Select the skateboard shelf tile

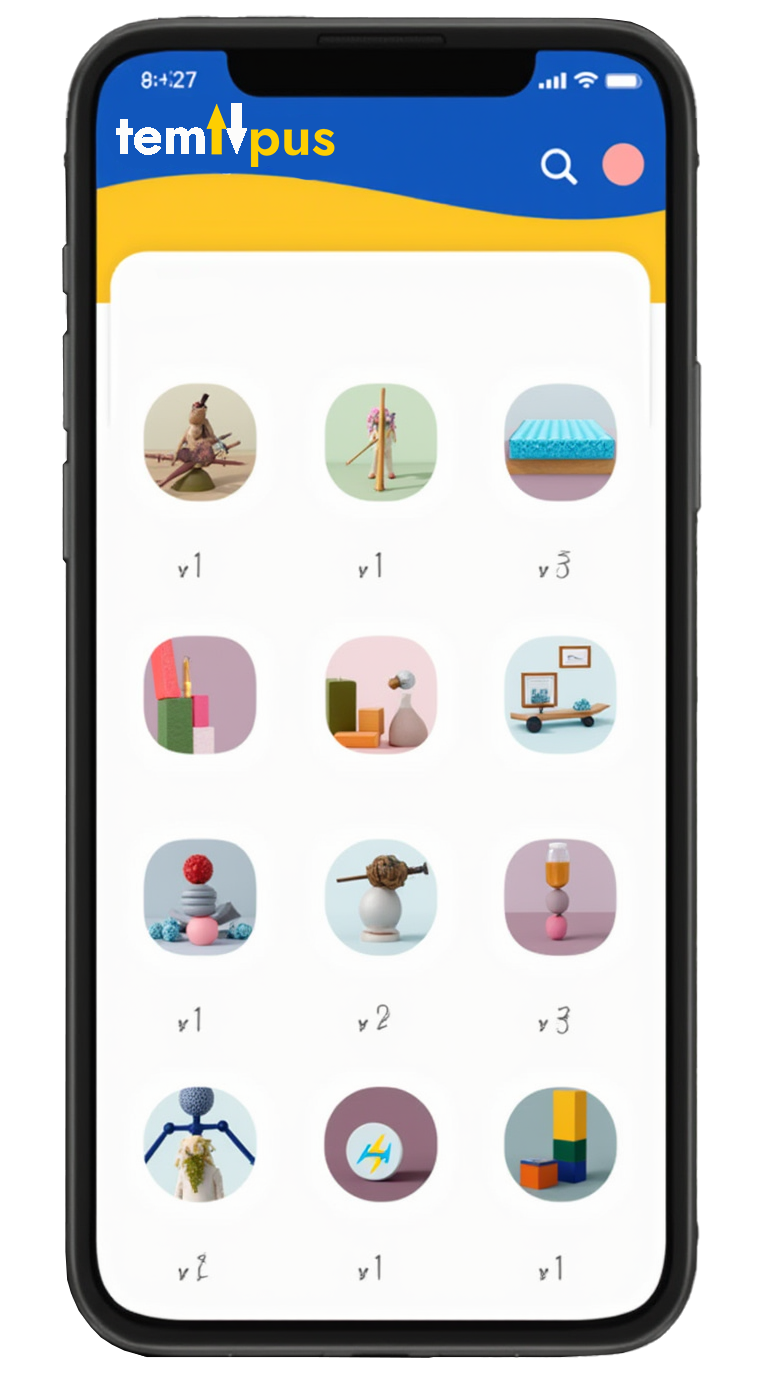pos(560,694)
